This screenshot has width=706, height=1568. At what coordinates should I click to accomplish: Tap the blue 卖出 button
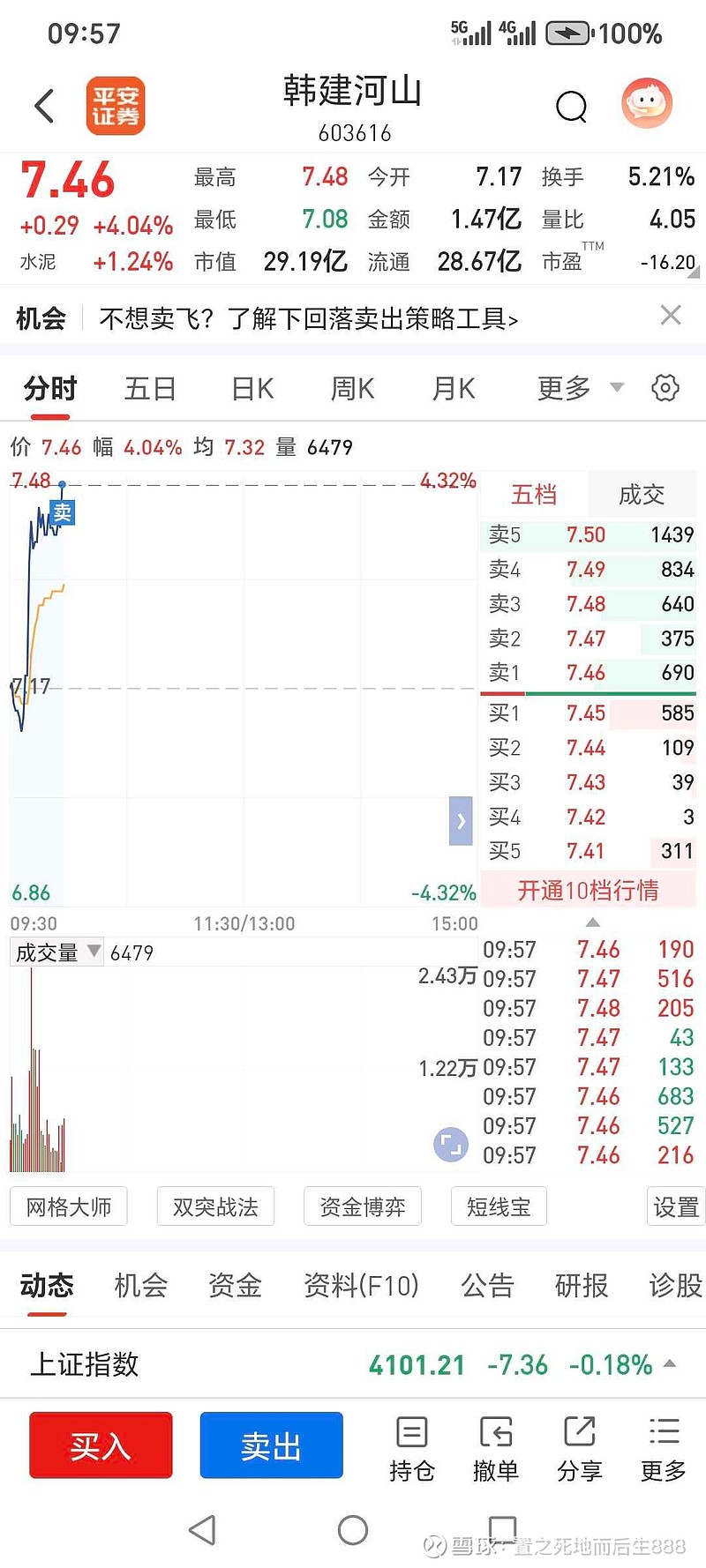pos(271,1445)
